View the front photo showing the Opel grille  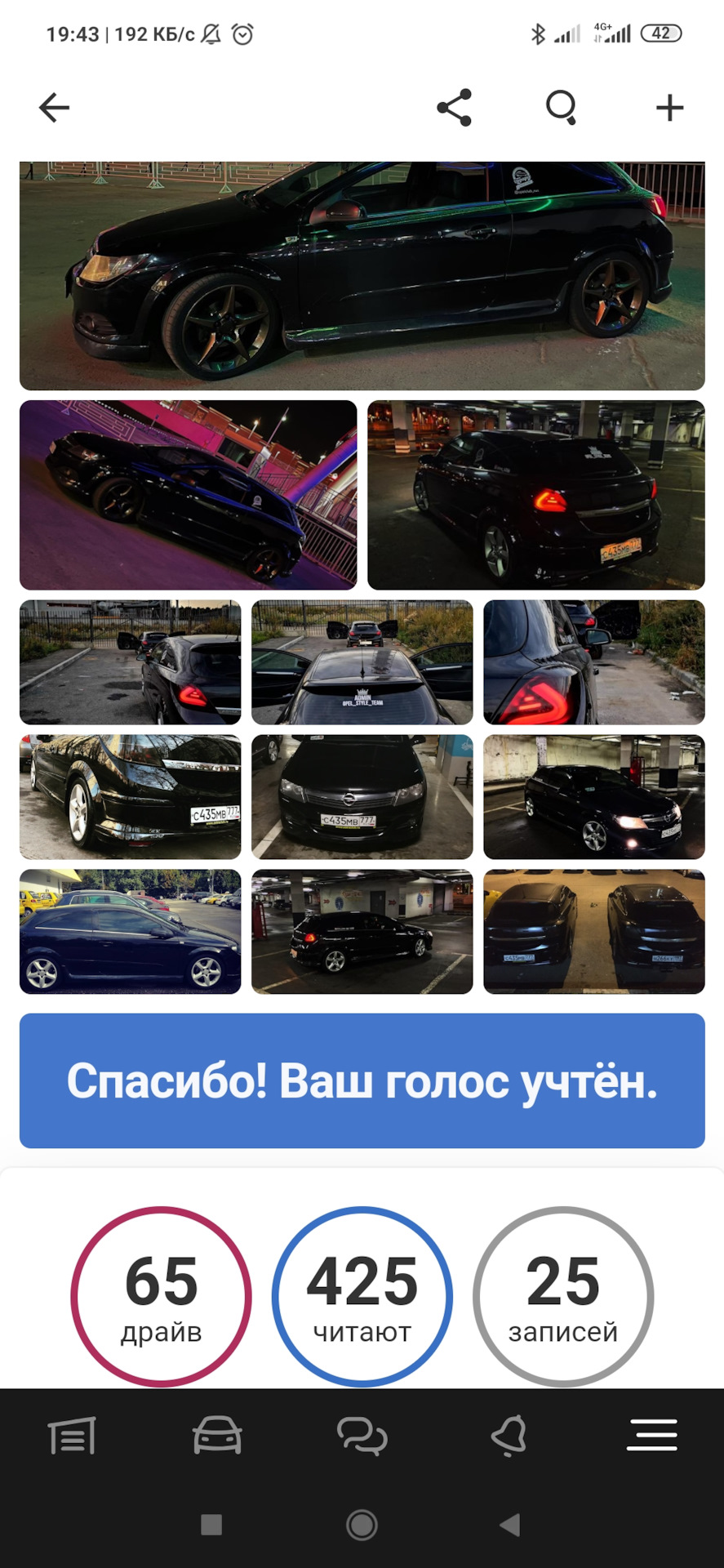click(x=362, y=797)
